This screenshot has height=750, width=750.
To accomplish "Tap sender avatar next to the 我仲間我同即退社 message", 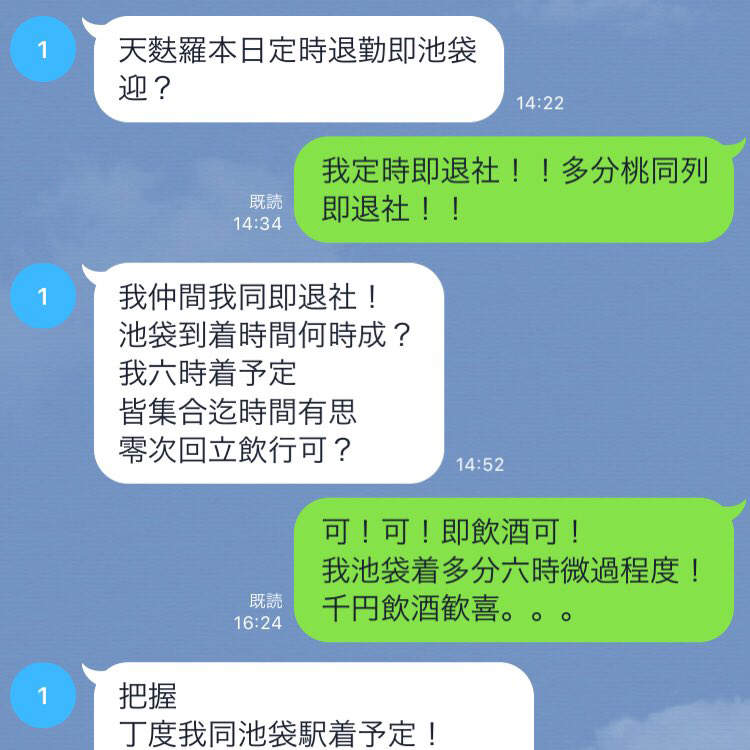I will [42, 297].
